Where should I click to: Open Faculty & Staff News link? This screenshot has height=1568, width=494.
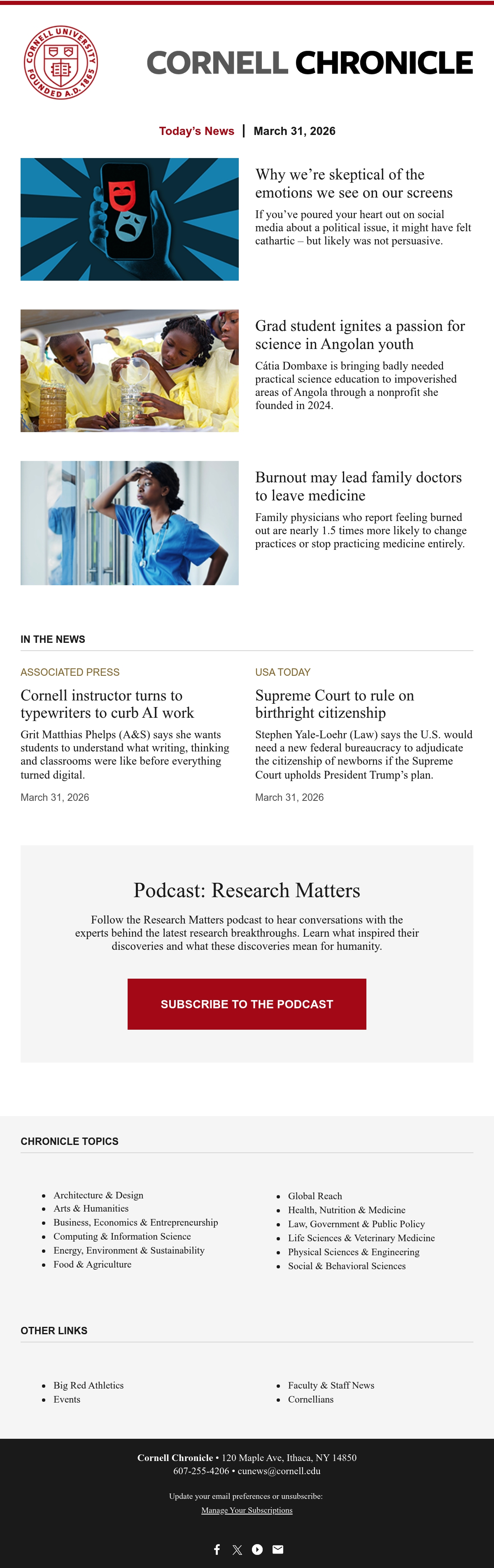(x=331, y=1385)
